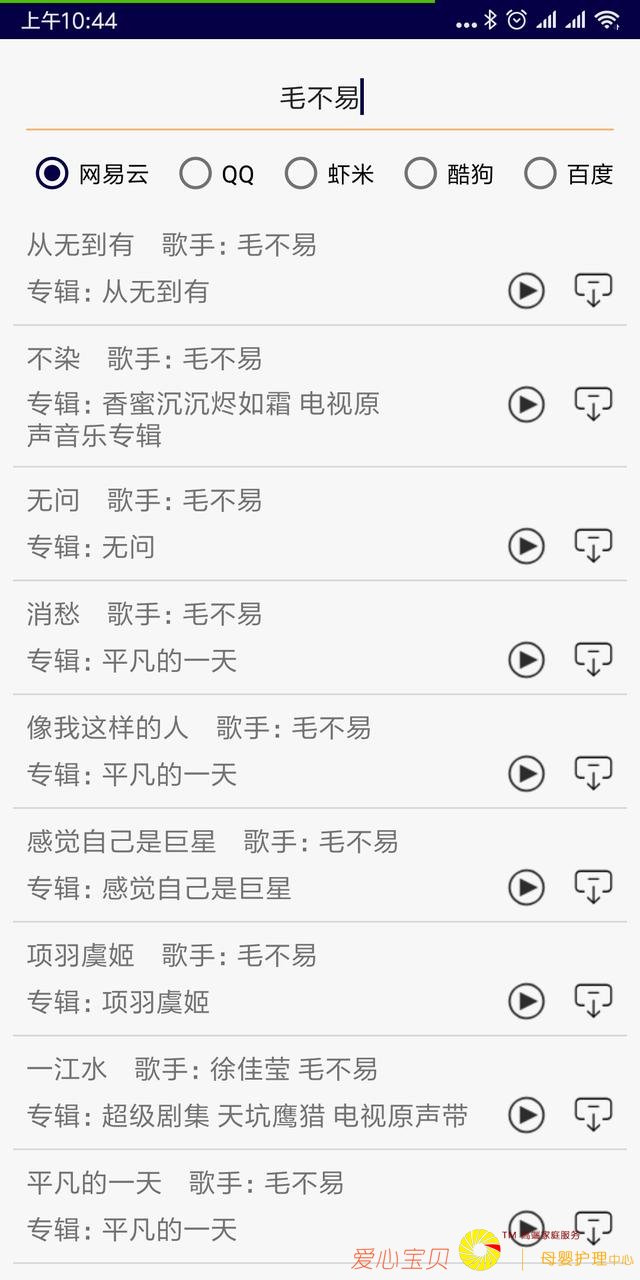Select the QQ music source
Viewport: 640px width, 1280px height.
pyautogui.click(x=196, y=174)
